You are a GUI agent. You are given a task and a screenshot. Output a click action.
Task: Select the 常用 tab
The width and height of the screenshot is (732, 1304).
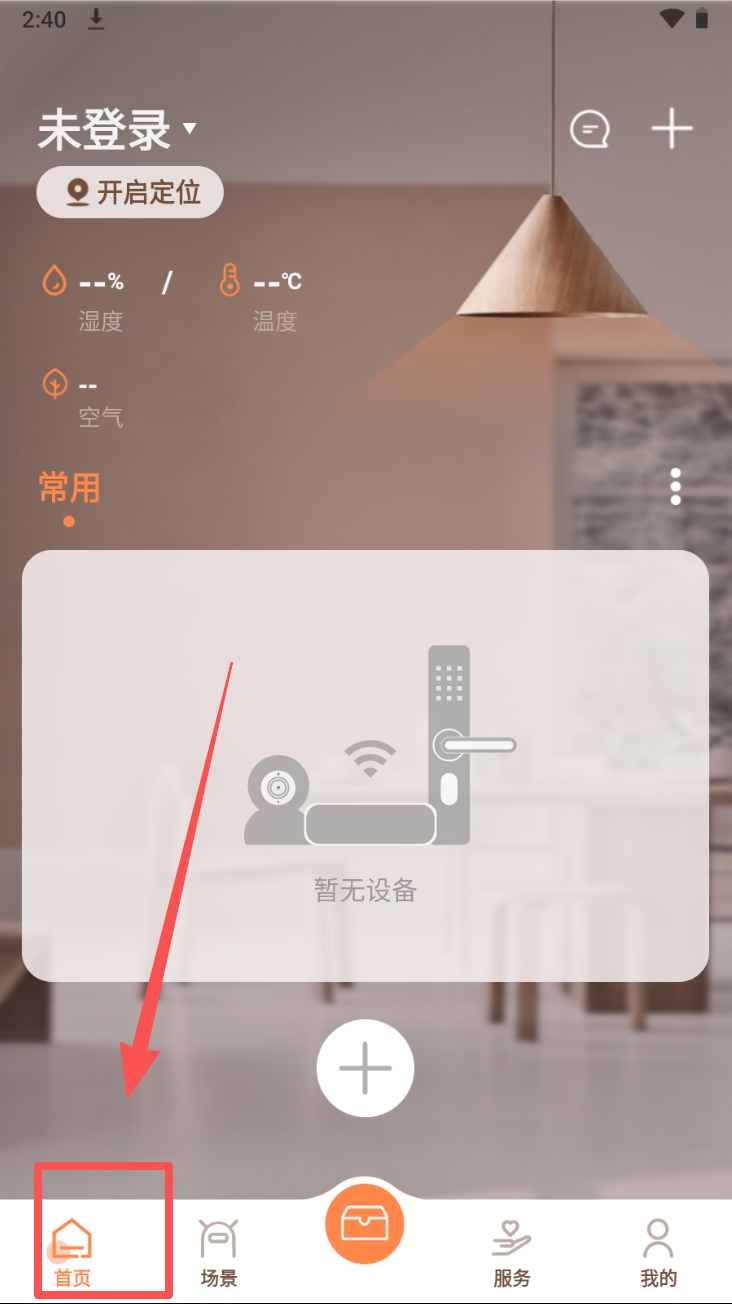point(69,489)
